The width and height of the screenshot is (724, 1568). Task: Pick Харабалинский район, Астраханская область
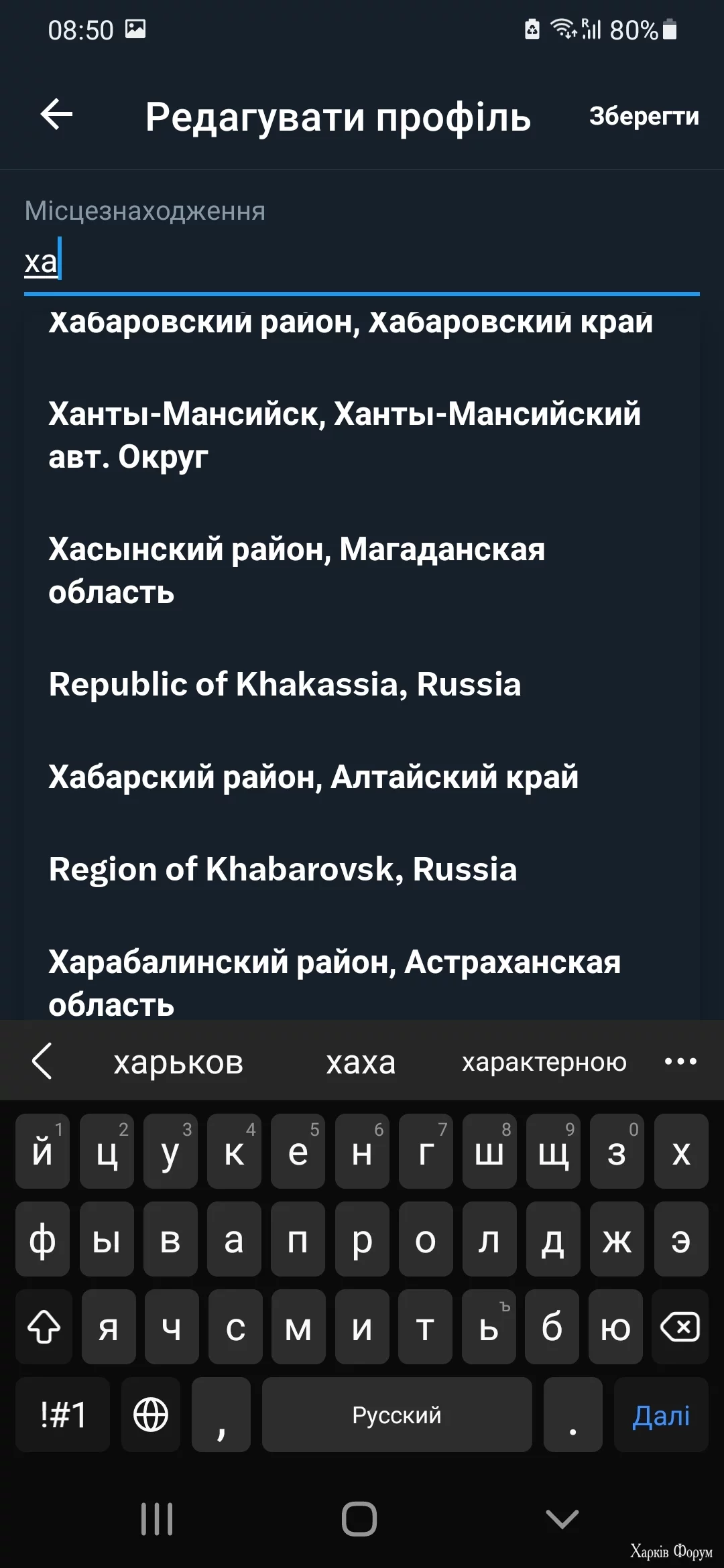point(362,983)
